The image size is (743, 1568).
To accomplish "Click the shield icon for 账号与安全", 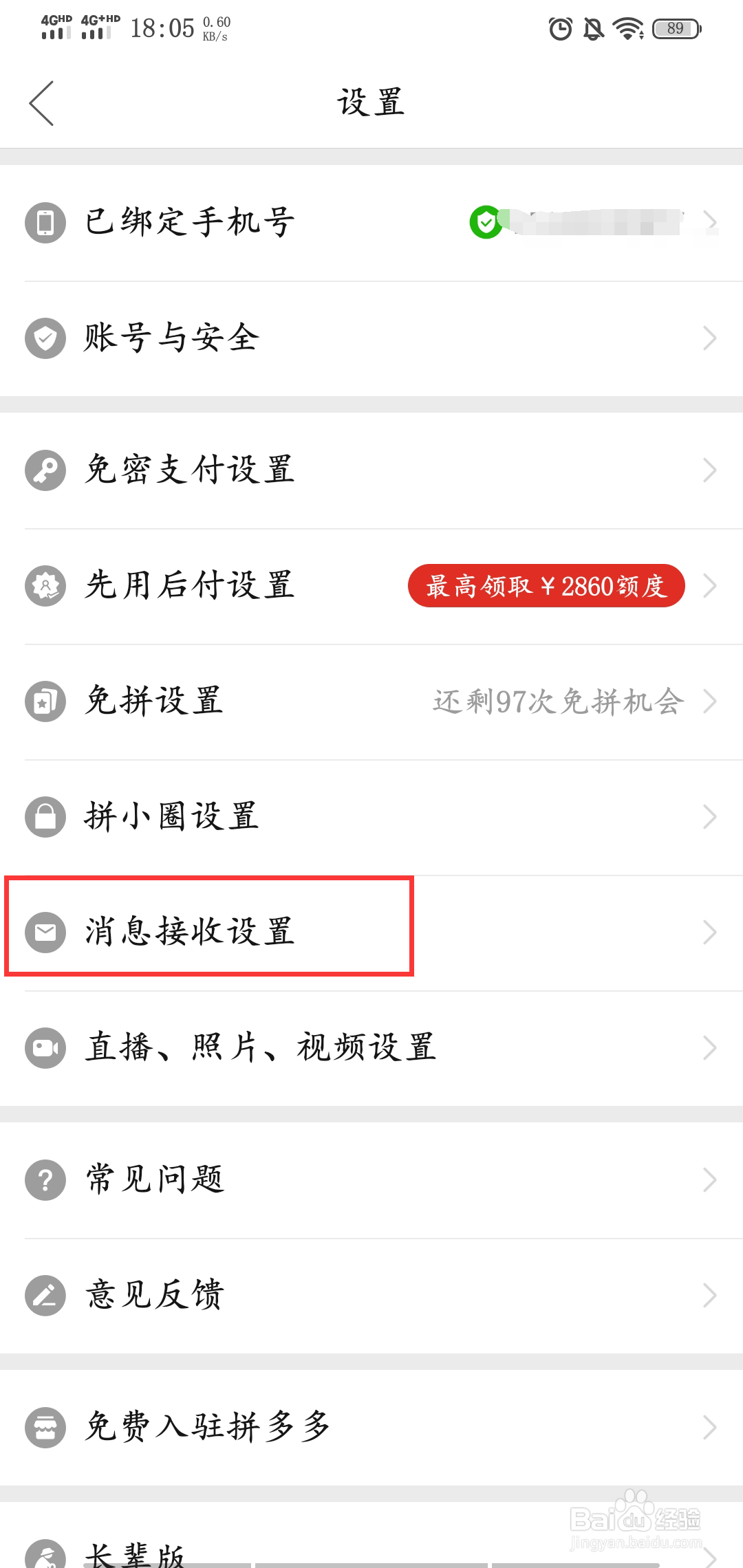I will (x=44, y=337).
